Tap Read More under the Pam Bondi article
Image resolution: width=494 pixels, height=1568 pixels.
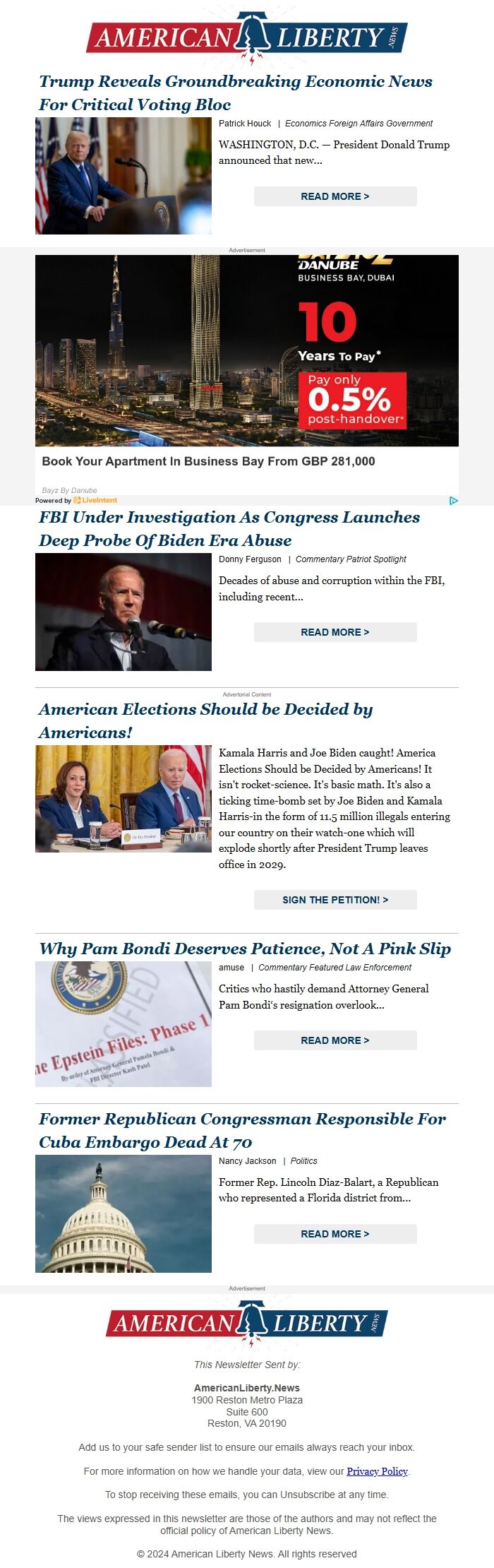click(335, 1040)
